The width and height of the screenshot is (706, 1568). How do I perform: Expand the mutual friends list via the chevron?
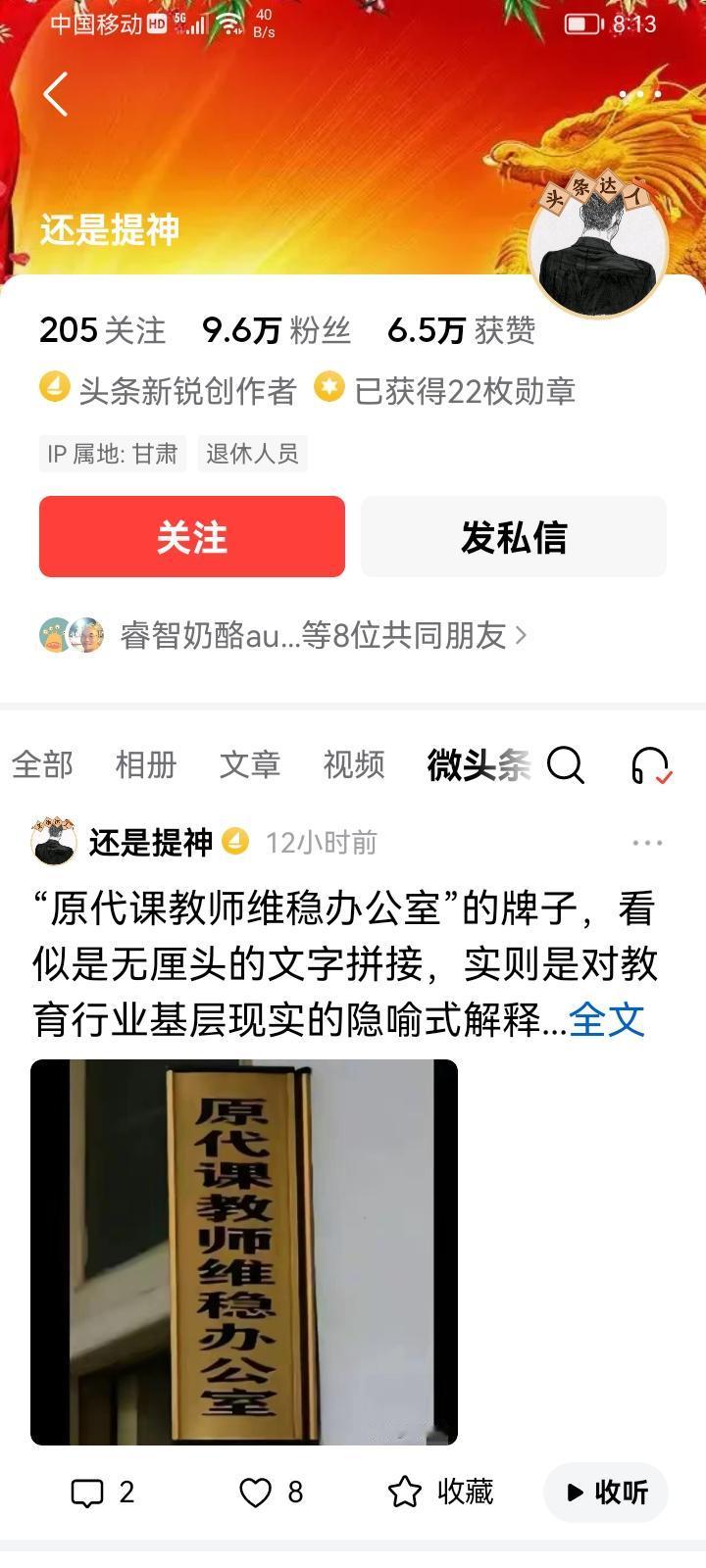[521, 636]
